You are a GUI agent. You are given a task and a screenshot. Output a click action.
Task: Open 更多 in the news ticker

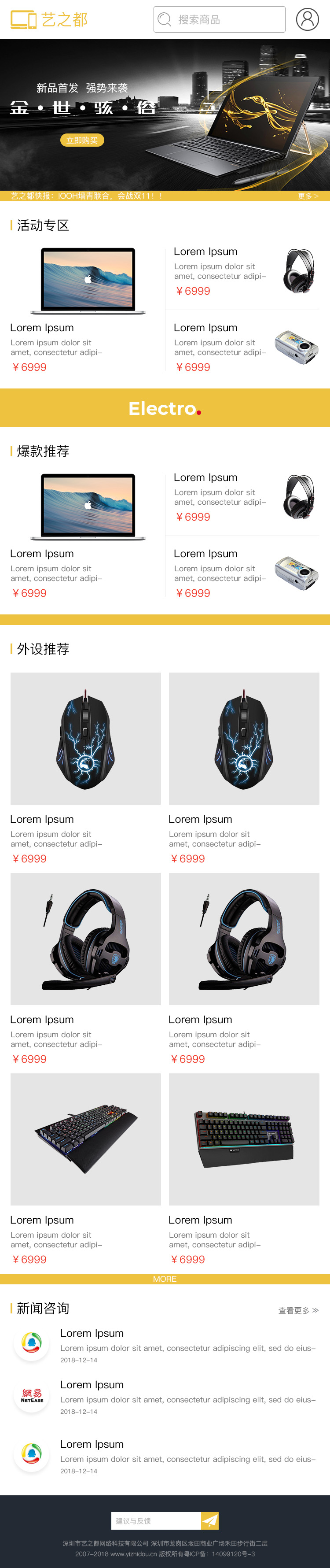coord(308,196)
